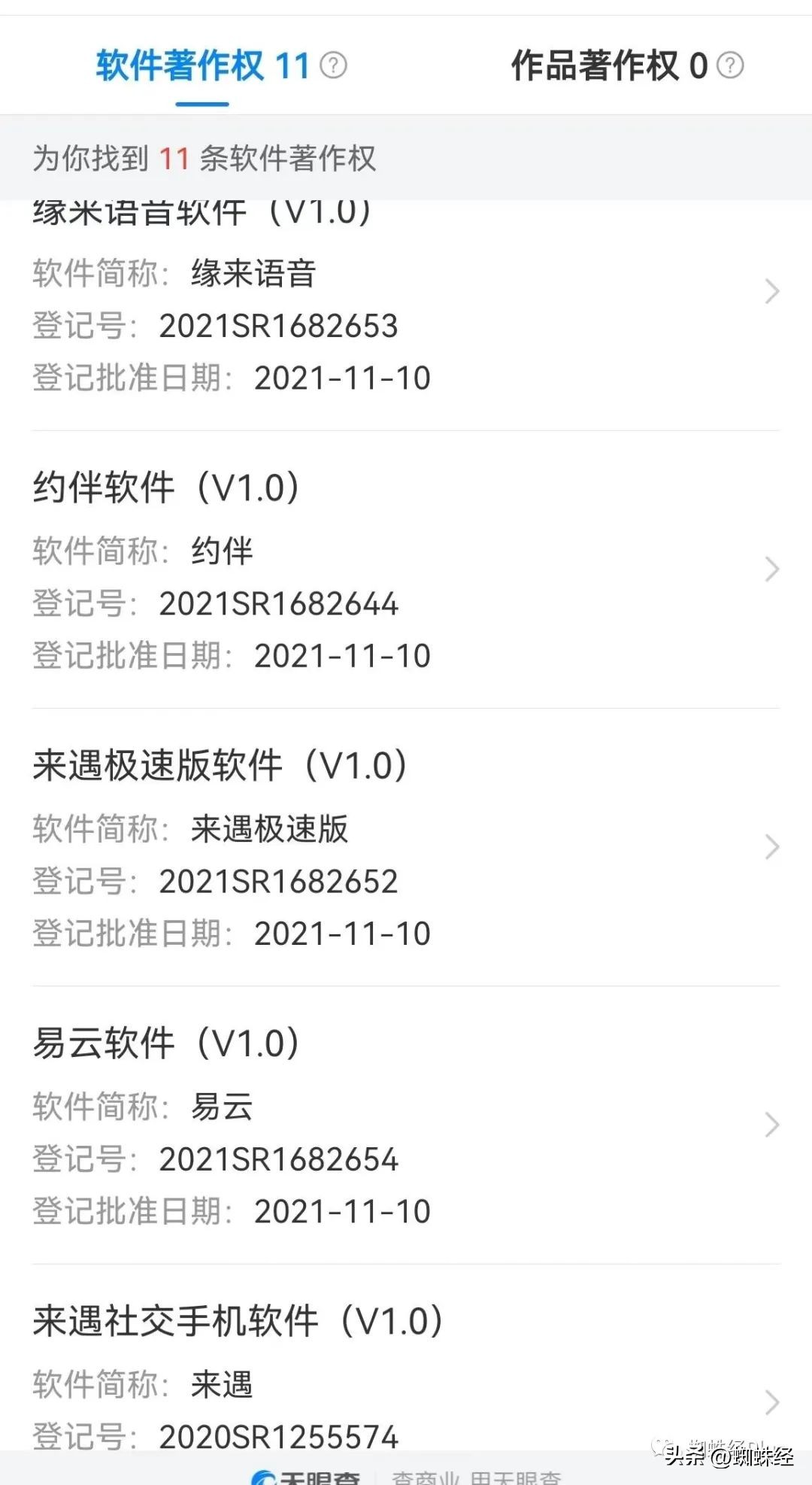Switch to 作品著作权 tab
The image size is (812, 1485).
(x=609, y=66)
